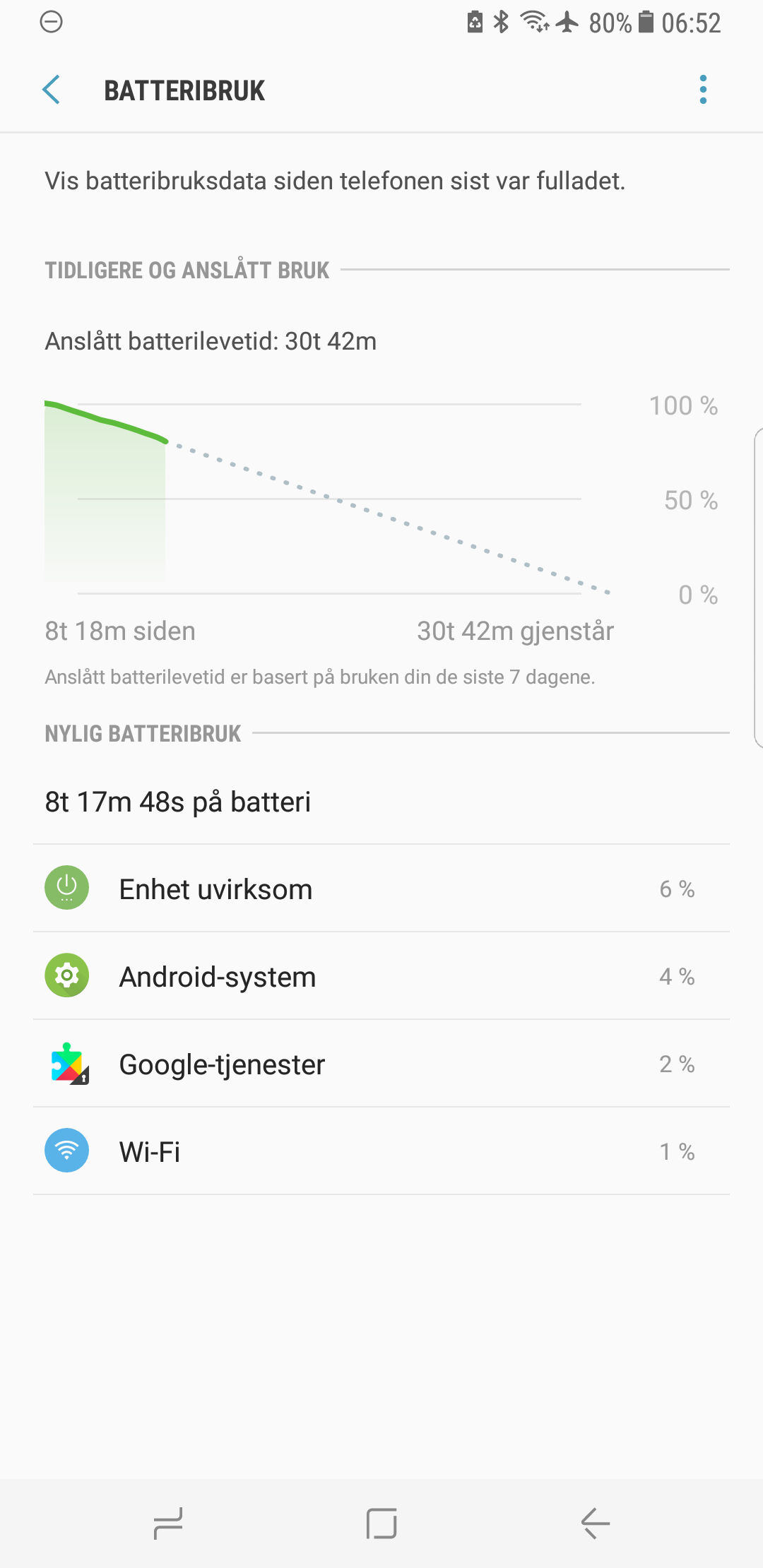Open recent apps from navigation bar
Viewport: 763px width, 1568px height.
click(168, 1523)
